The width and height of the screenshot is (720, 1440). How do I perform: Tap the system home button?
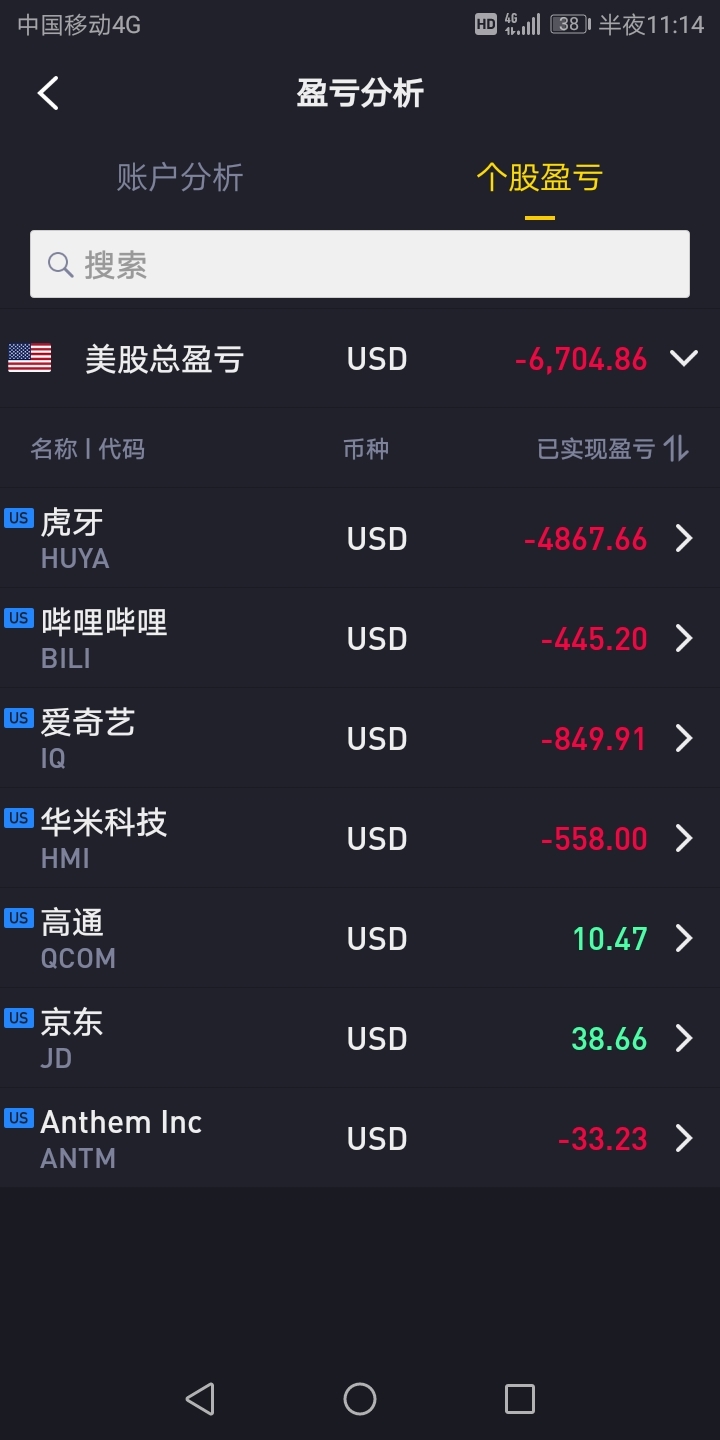(x=360, y=1399)
